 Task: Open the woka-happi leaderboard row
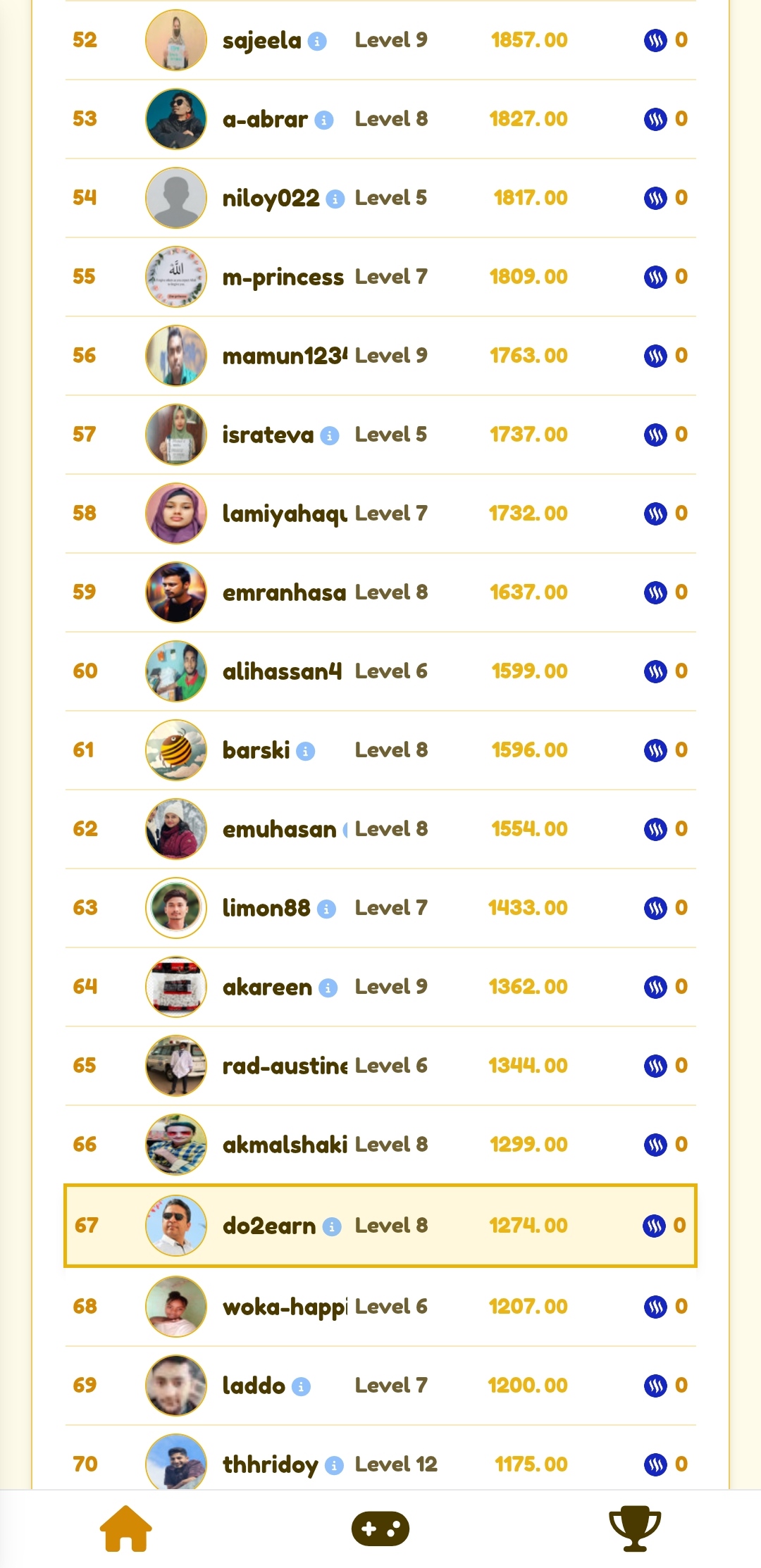pyautogui.click(x=380, y=1307)
